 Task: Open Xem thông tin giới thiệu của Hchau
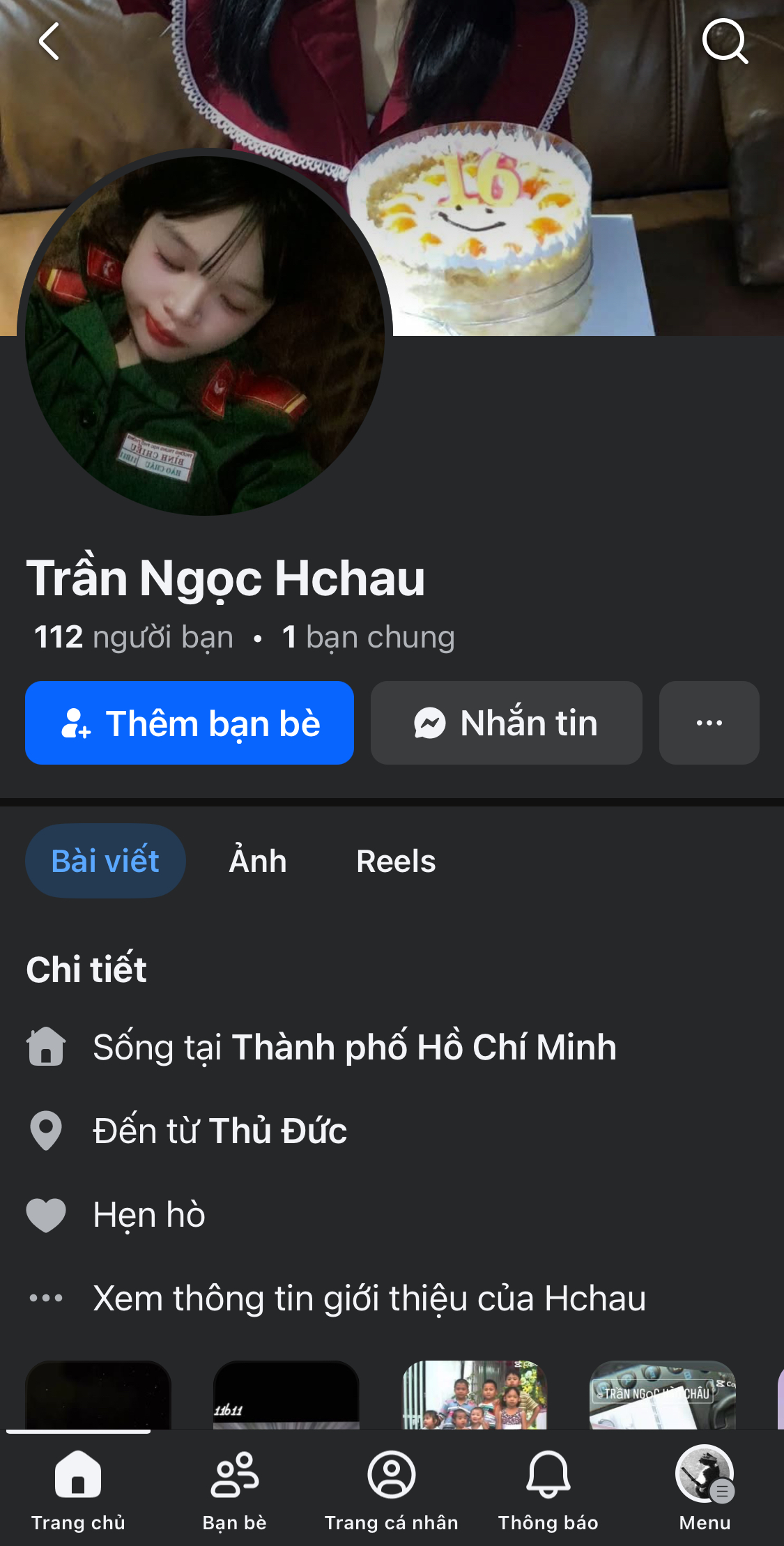(x=369, y=1298)
